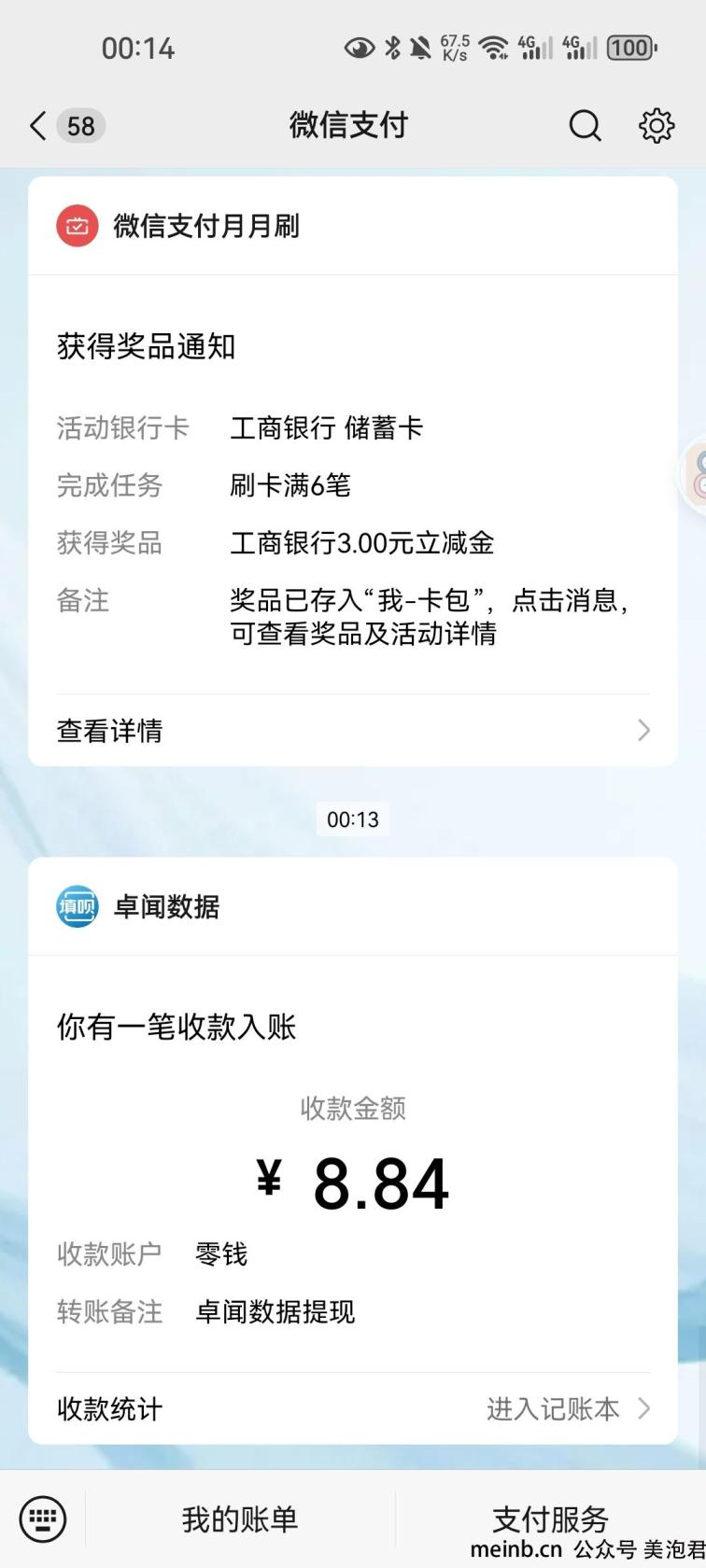Switch to the keyboard input mode
Screen dimensions: 706x1568
[43, 1519]
